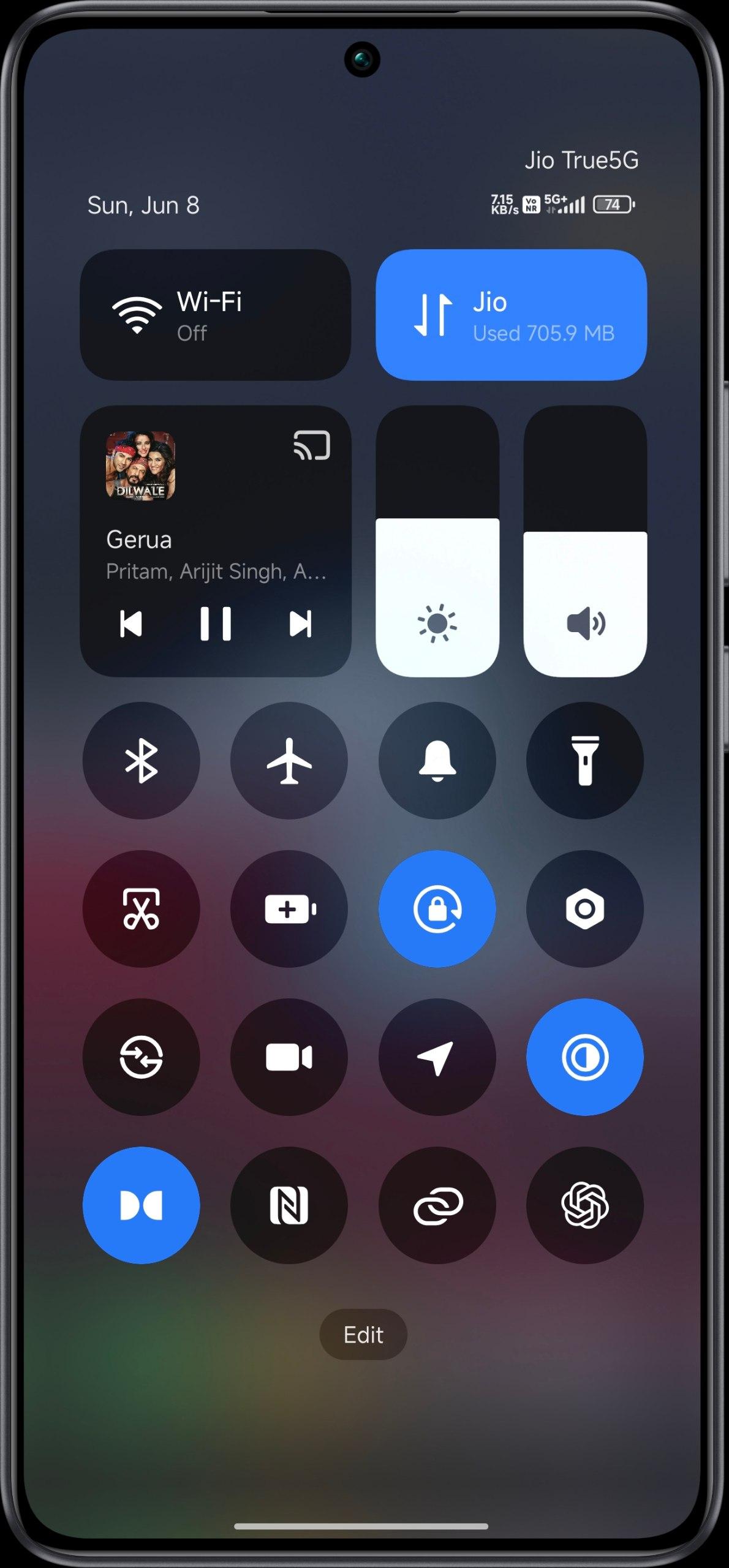
Task: Toggle Jio mobile data off
Action: (x=511, y=315)
